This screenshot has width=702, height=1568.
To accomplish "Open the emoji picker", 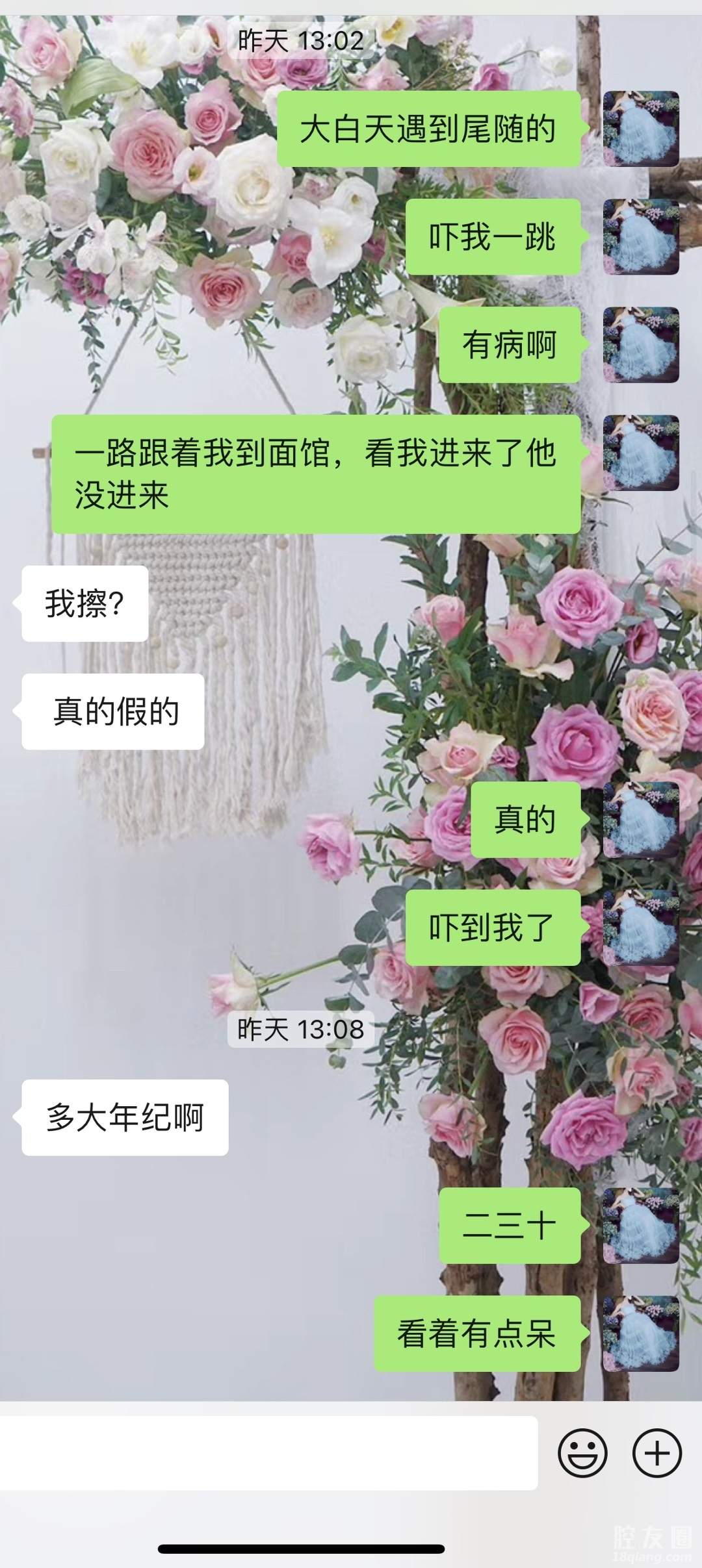I will [582, 1453].
